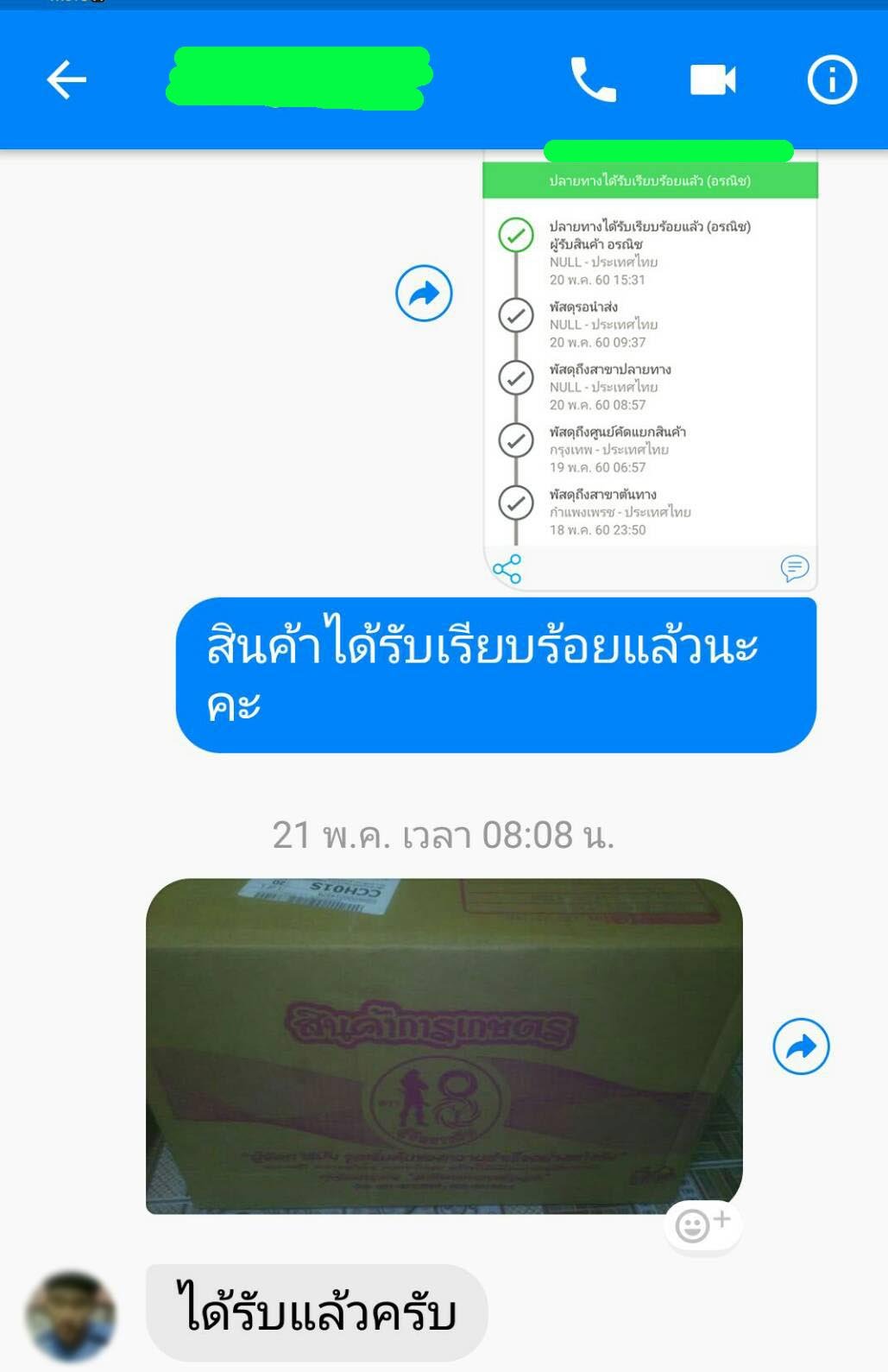Open the sender's profile picture
The height and width of the screenshot is (1372, 888).
point(71,1316)
